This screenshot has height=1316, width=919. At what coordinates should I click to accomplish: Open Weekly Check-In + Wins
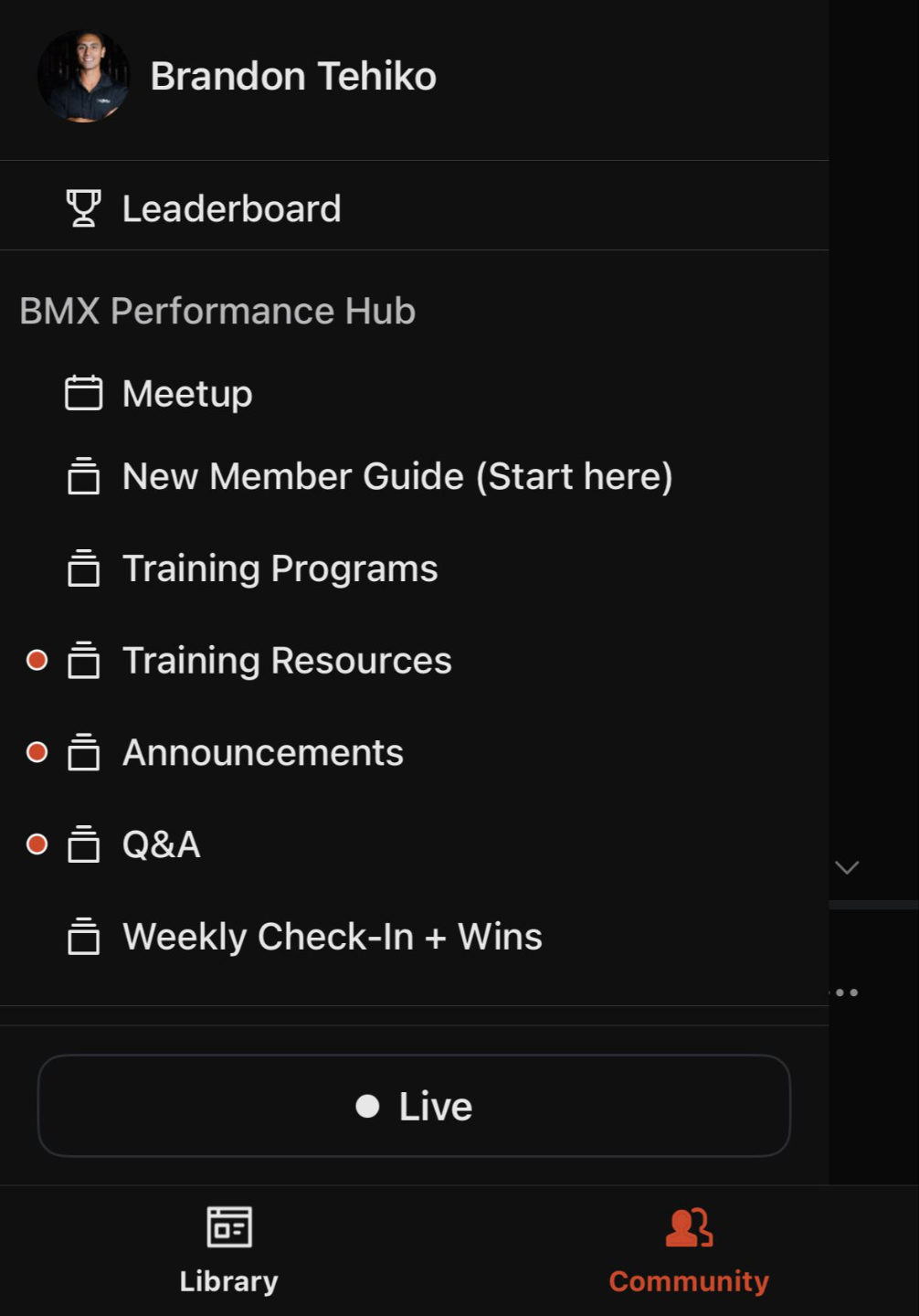(333, 937)
